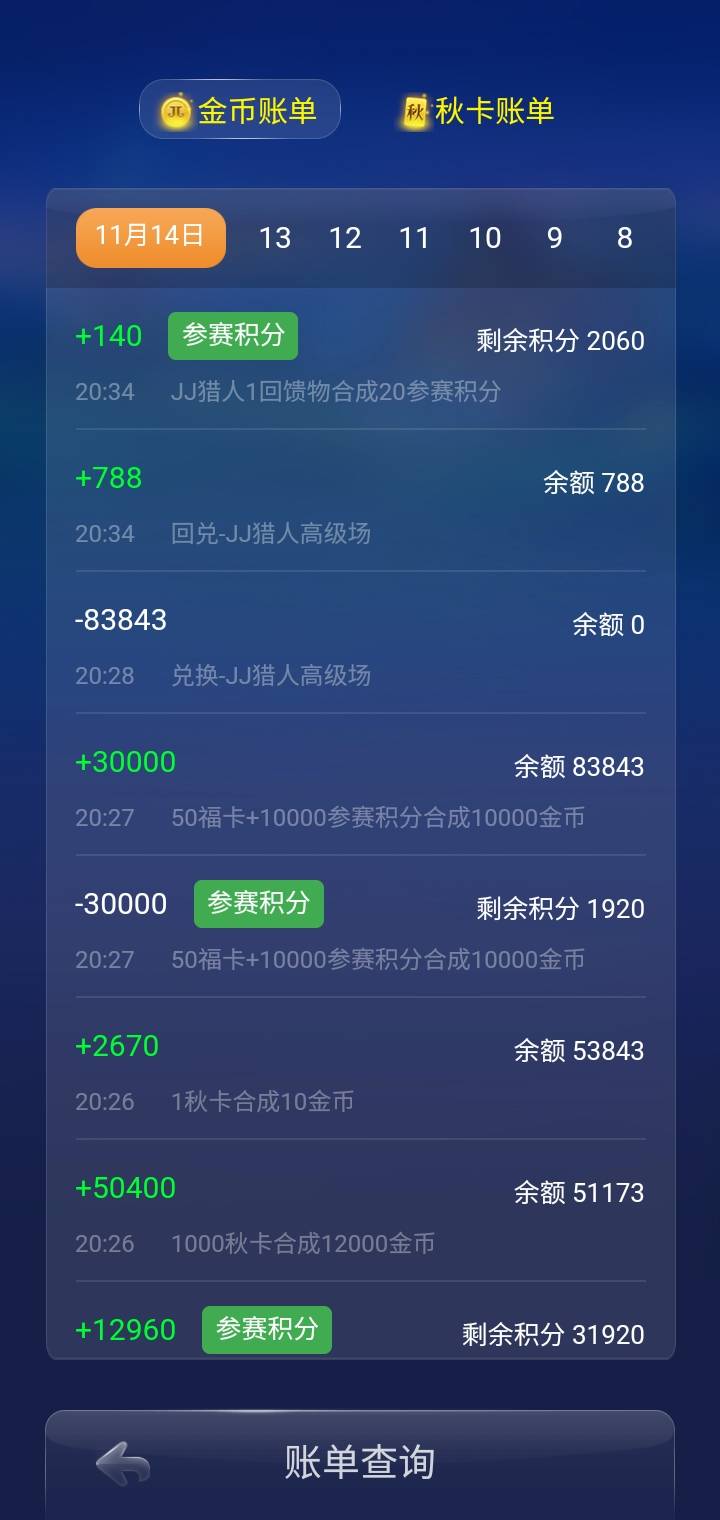
Task: Select date 10 in the date bar
Action: pos(485,239)
